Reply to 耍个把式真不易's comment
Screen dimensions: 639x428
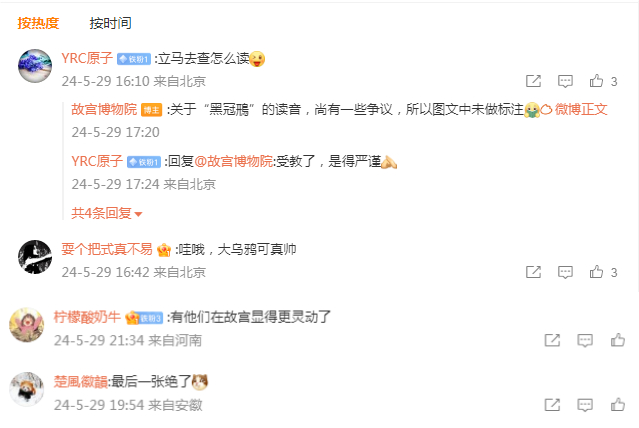pyautogui.click(x=565, y=272)
